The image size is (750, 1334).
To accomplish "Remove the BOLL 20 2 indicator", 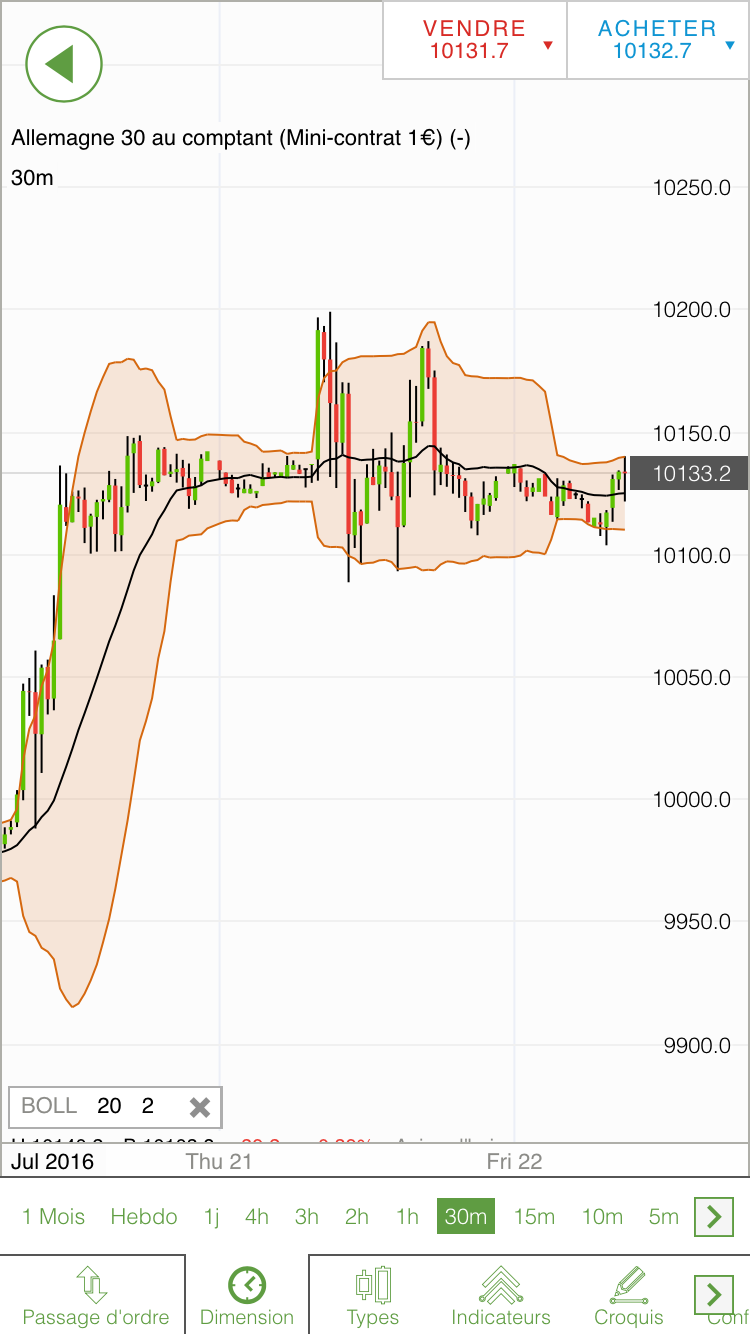I will pos(200,1107).
